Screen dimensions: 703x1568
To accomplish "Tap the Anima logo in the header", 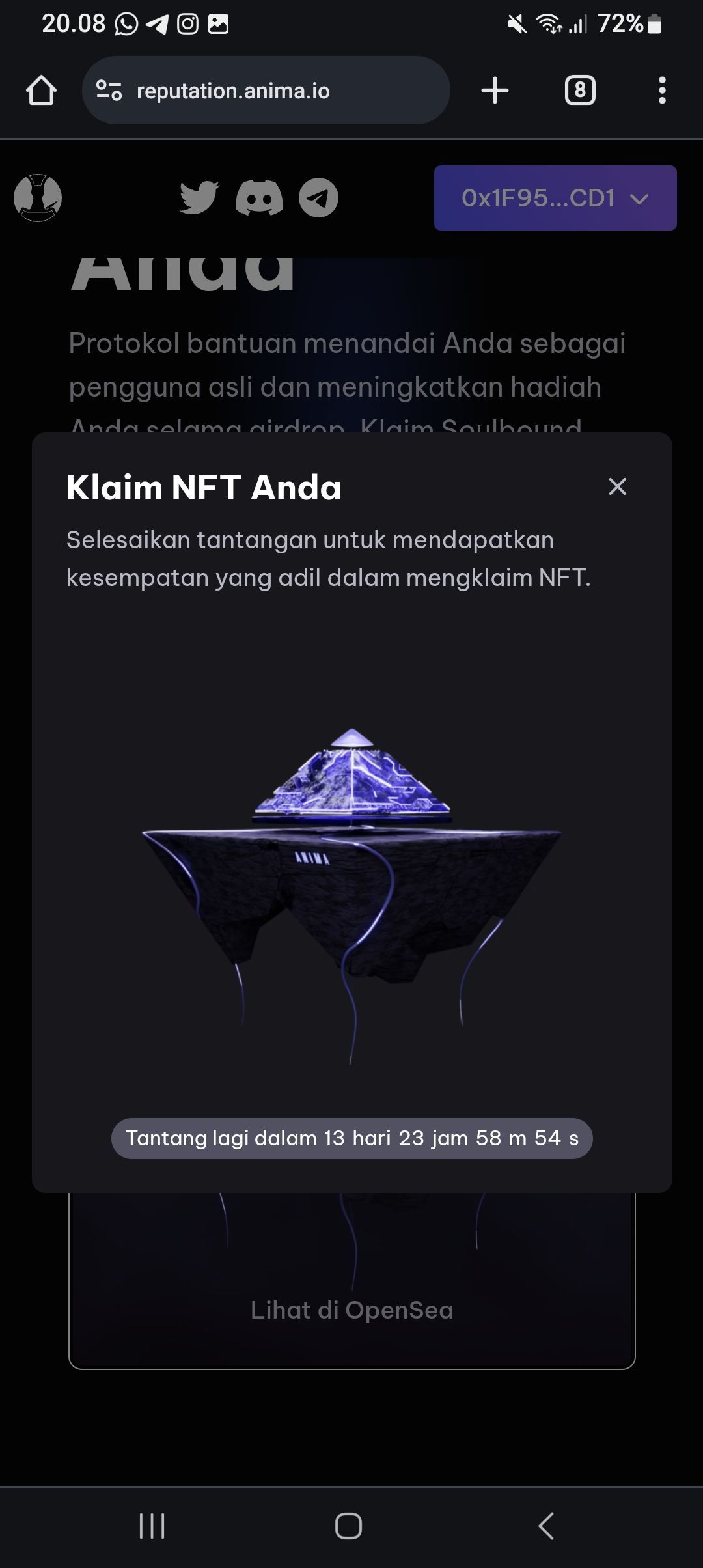I will pyautogui.click(x=38, y=197).
